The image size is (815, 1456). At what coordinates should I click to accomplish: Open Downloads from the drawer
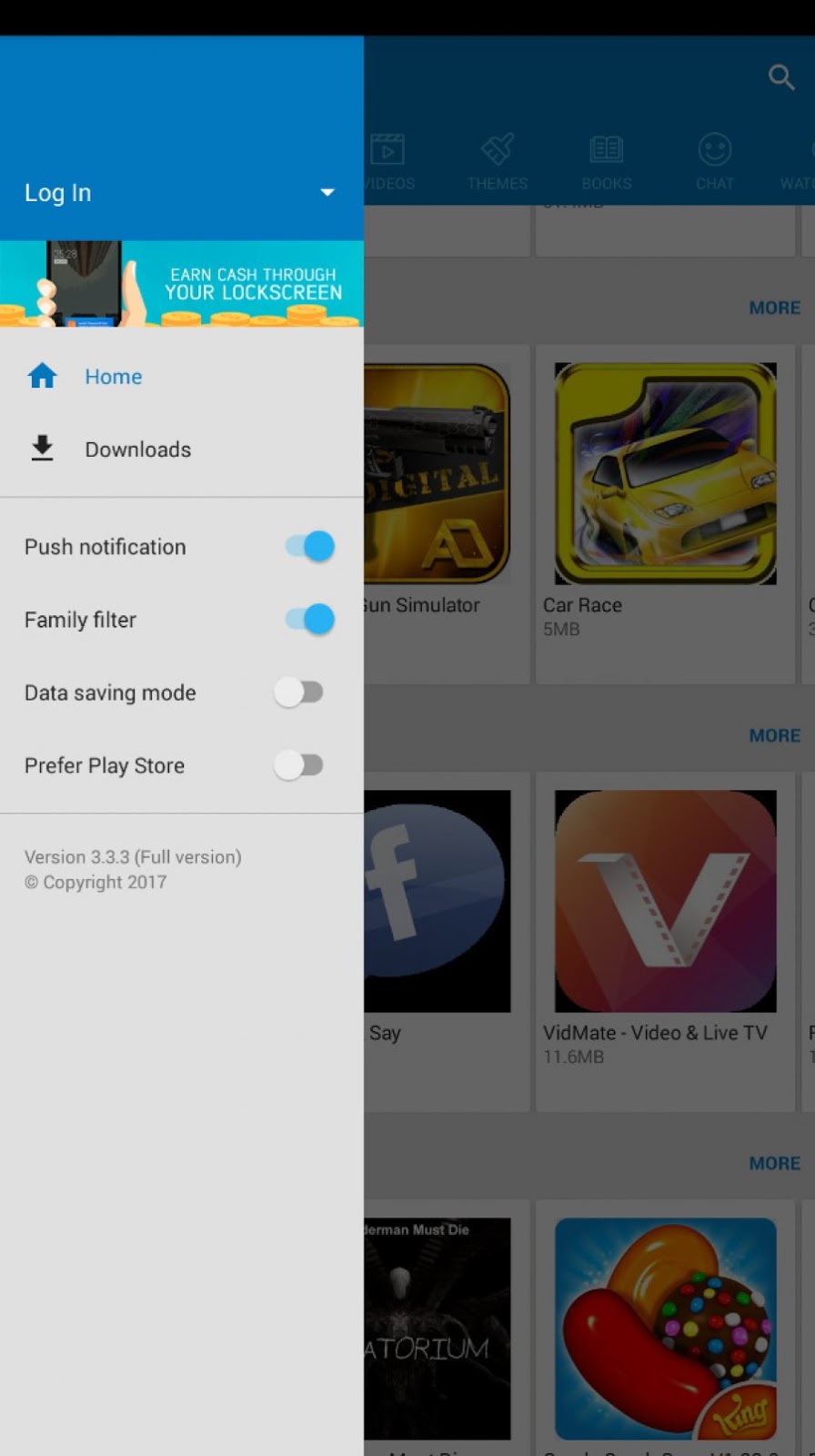136,450
